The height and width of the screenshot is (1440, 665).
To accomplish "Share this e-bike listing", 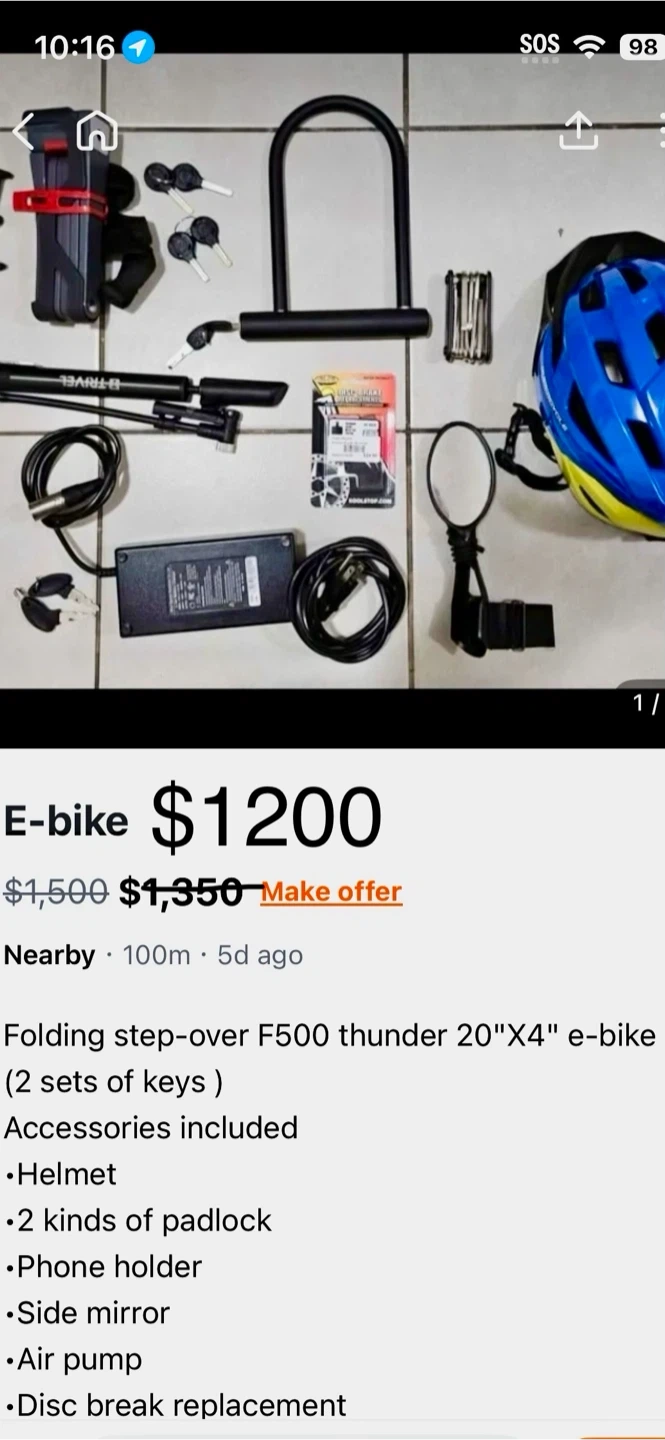I will 578,130.
